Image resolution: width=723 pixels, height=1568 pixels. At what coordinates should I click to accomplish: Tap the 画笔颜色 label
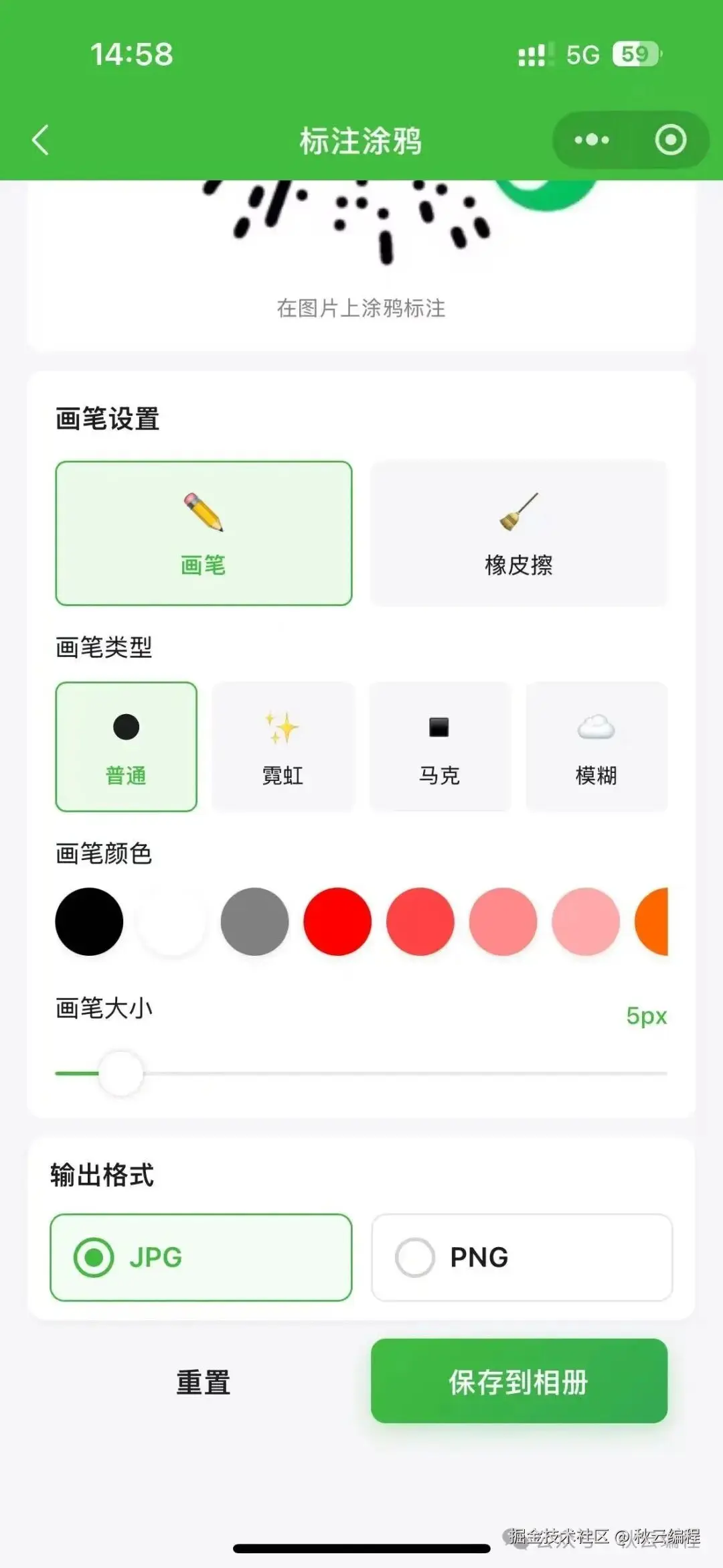pyautogui.click(x=104, y=854)
